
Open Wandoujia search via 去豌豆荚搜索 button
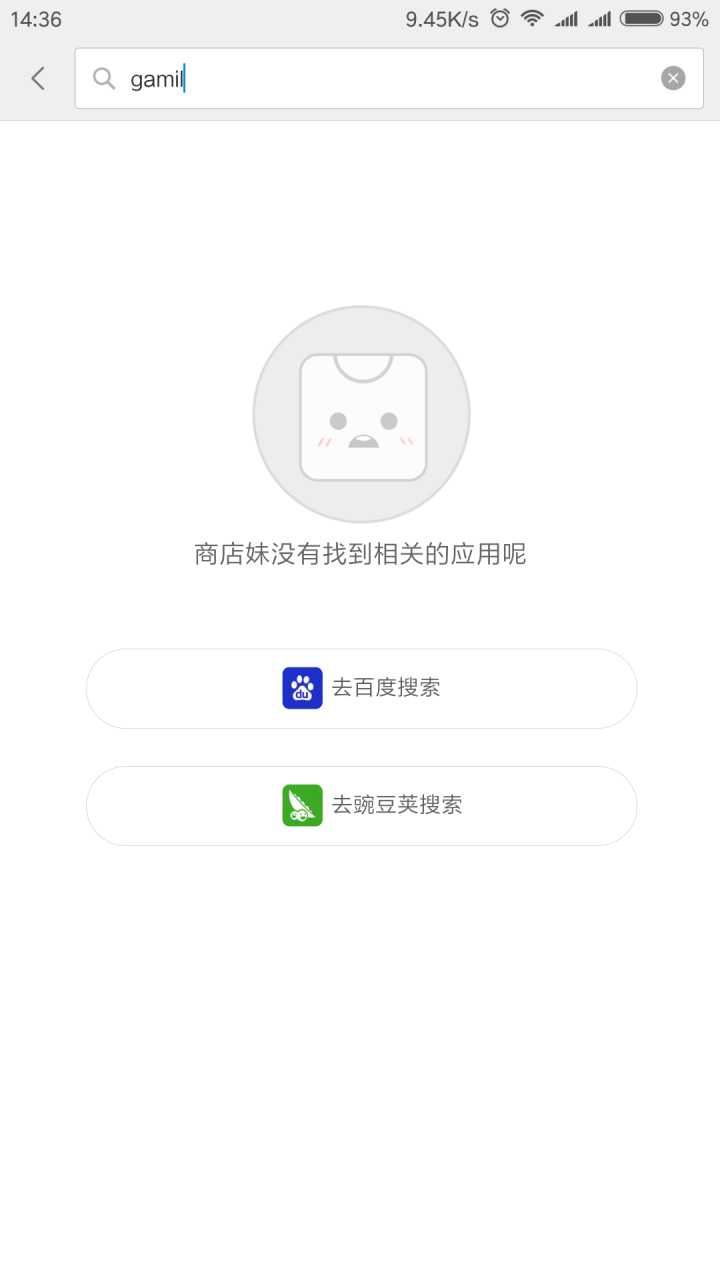(361, 805)
